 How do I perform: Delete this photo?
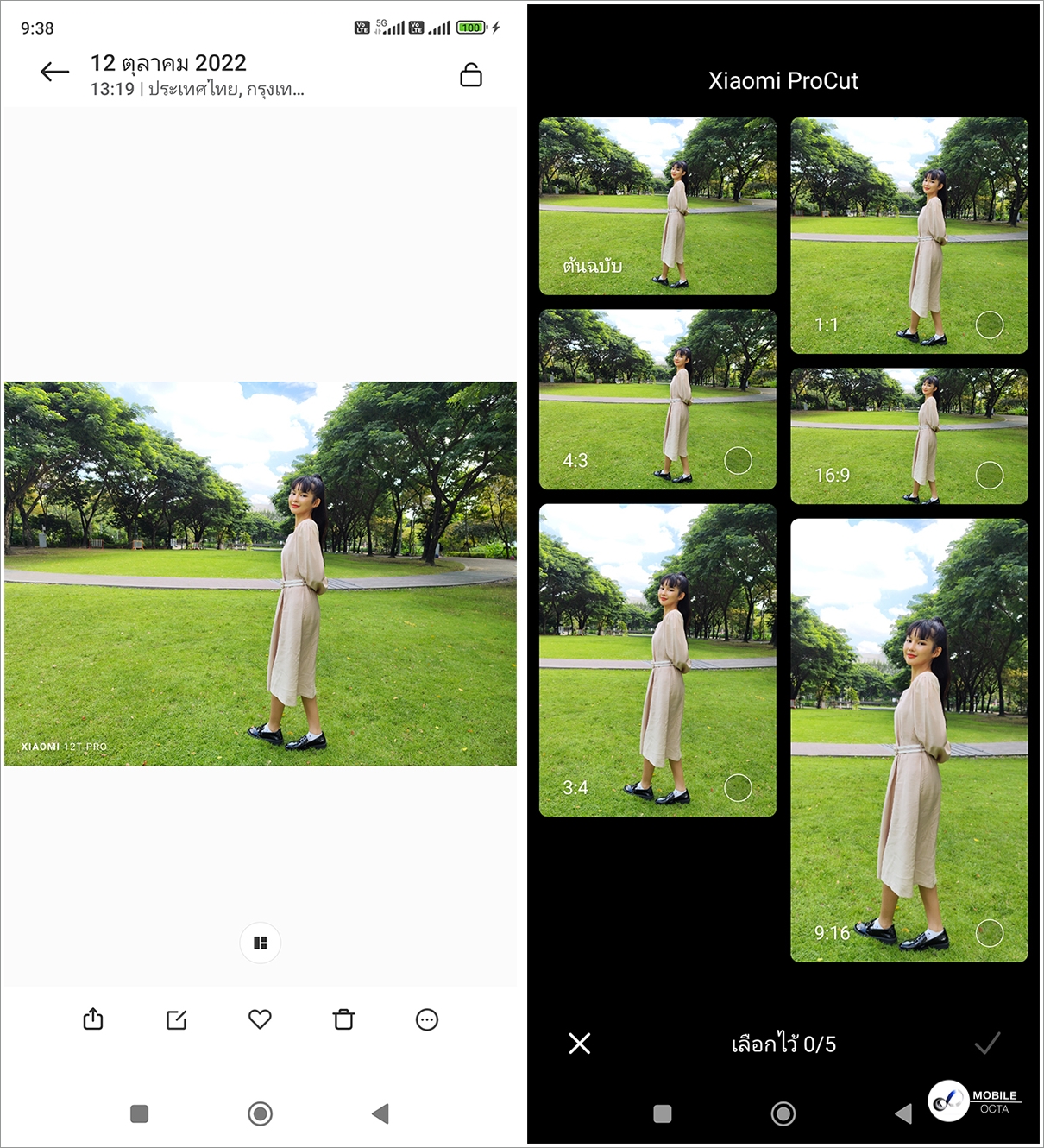[343, 1019]
